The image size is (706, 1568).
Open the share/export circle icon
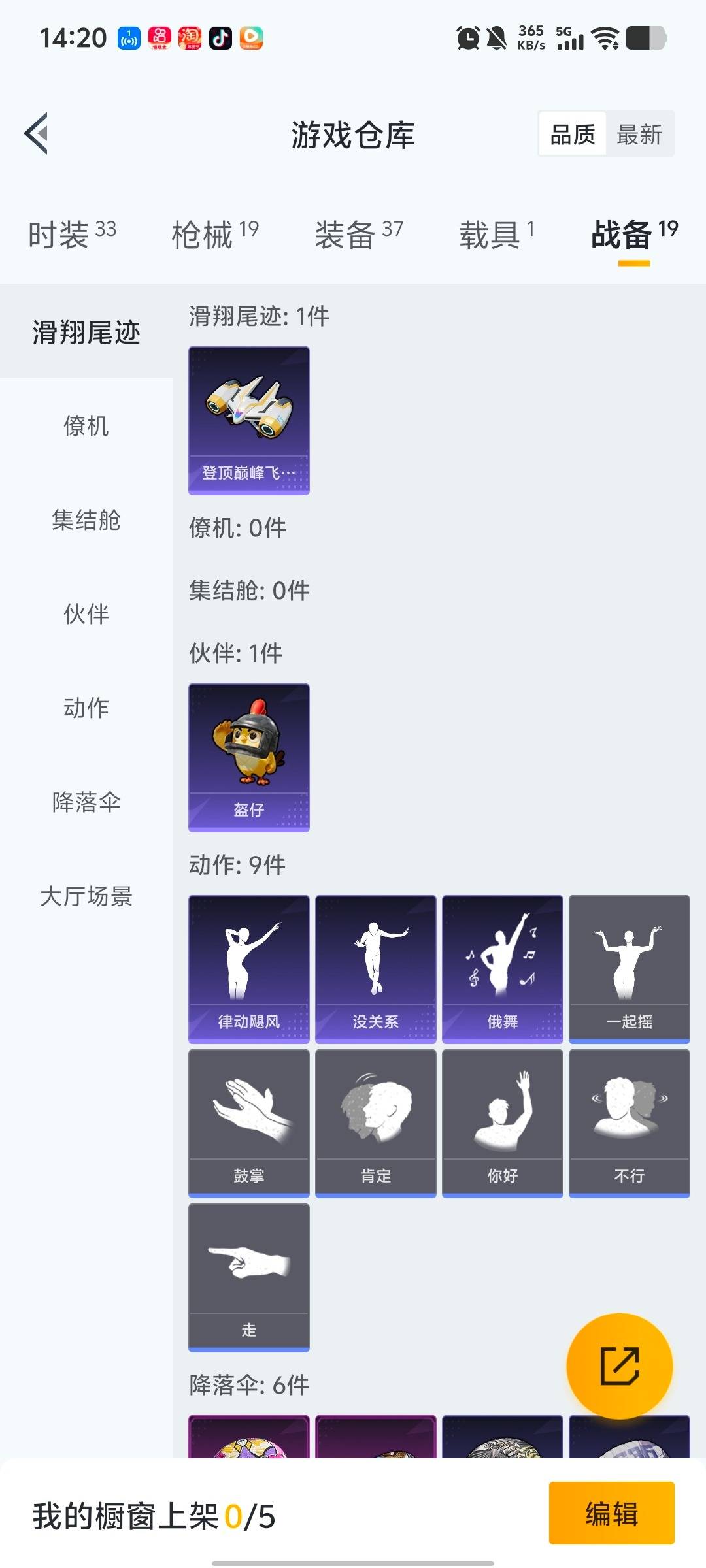[x=620, y=1364]
